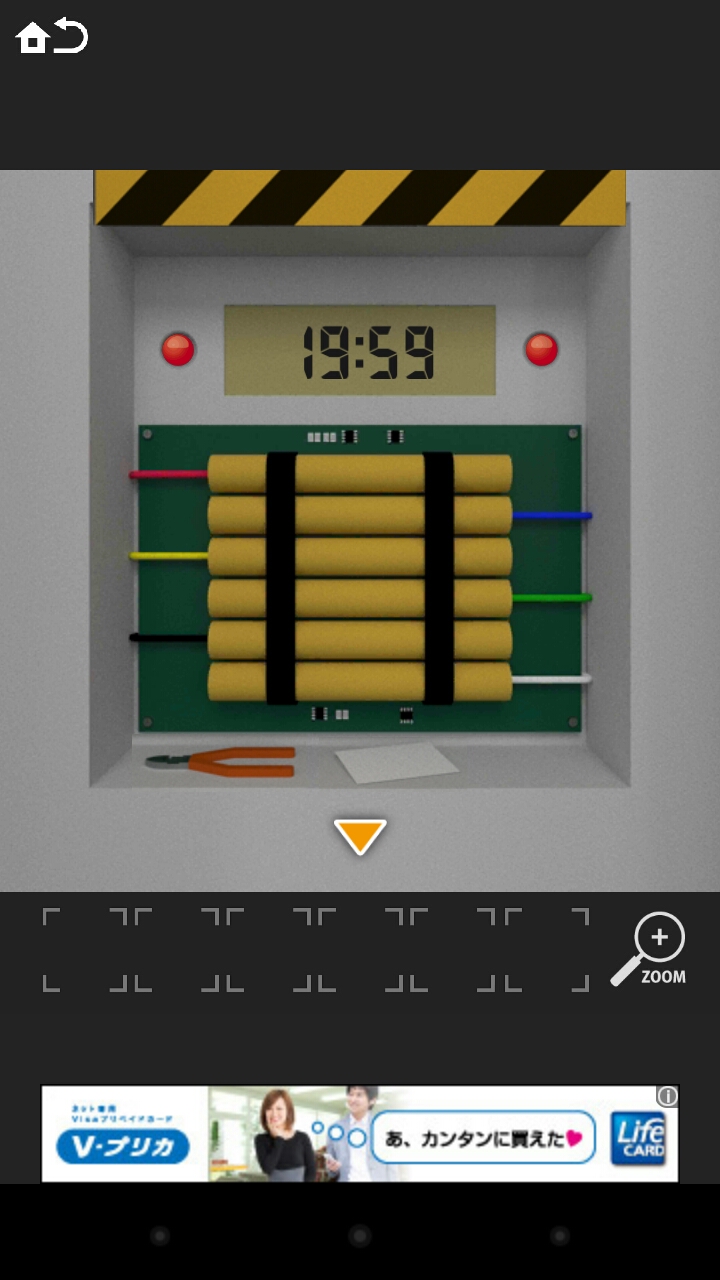Viewport: 720px width, 1280px height.
Task: Tap the blue wire
Action: click(x=552, y=516)
